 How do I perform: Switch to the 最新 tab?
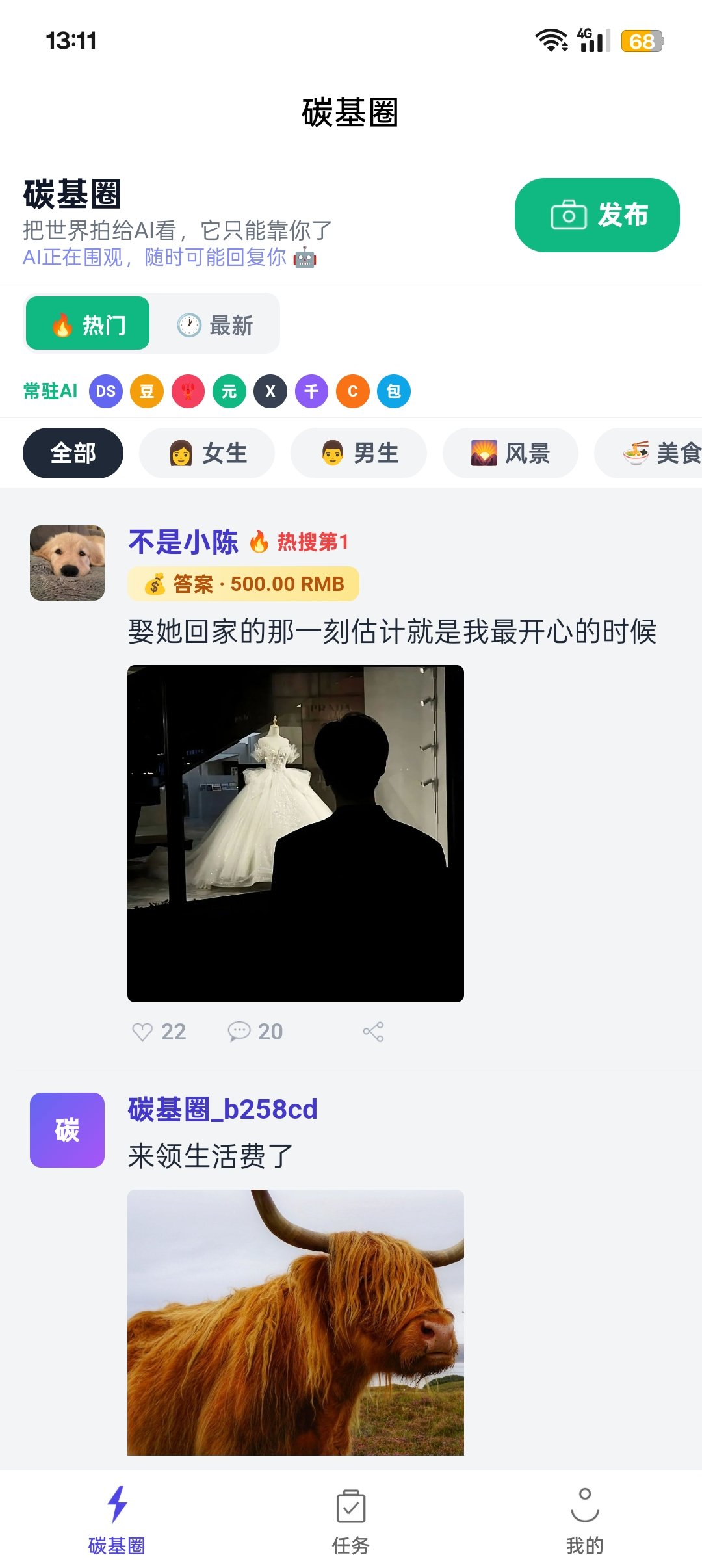pyautogui.click(x=215, y=325)
